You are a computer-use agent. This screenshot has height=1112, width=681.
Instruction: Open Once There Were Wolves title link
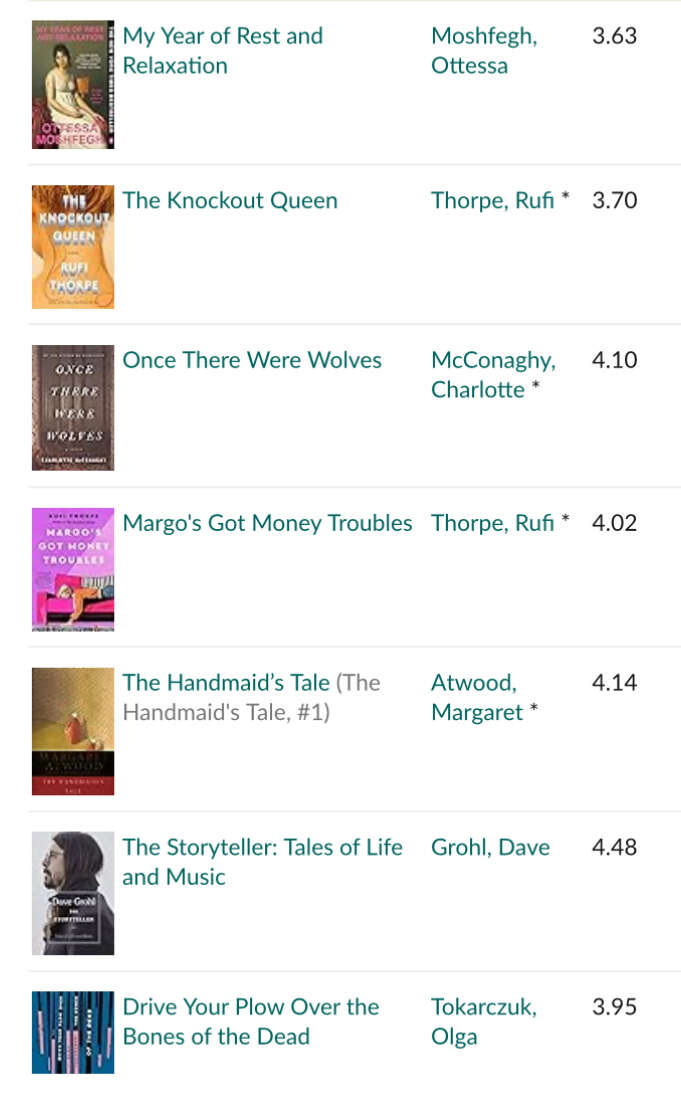[252, 360]
